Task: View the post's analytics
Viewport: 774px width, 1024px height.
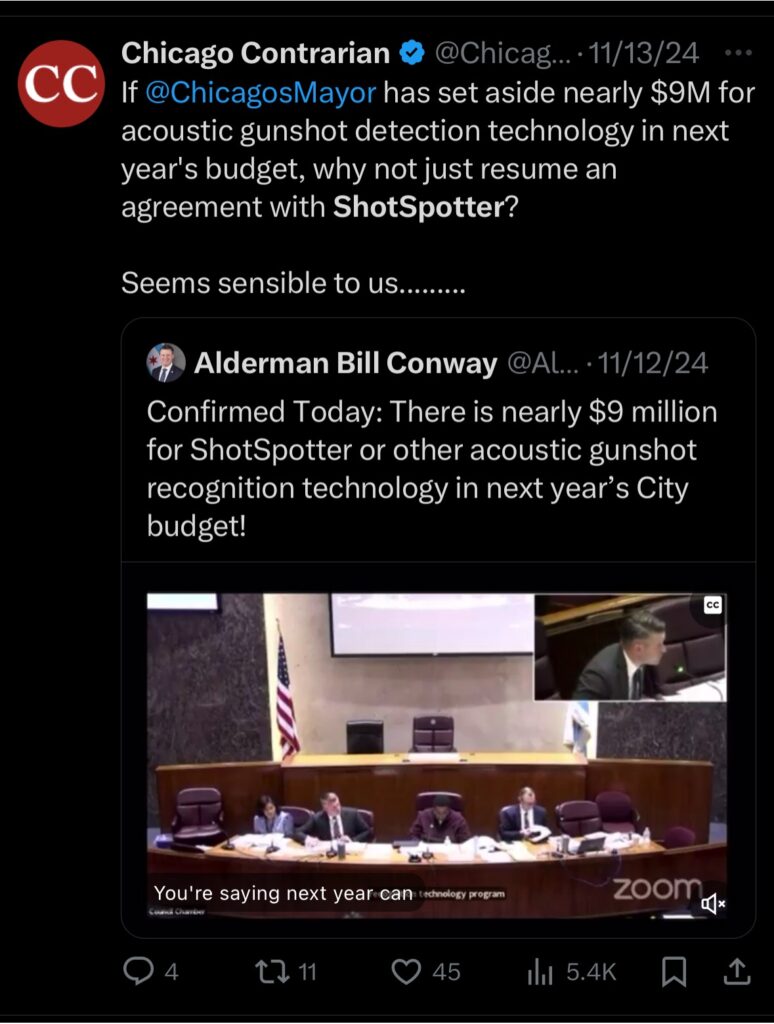Action: click(540, 971)
